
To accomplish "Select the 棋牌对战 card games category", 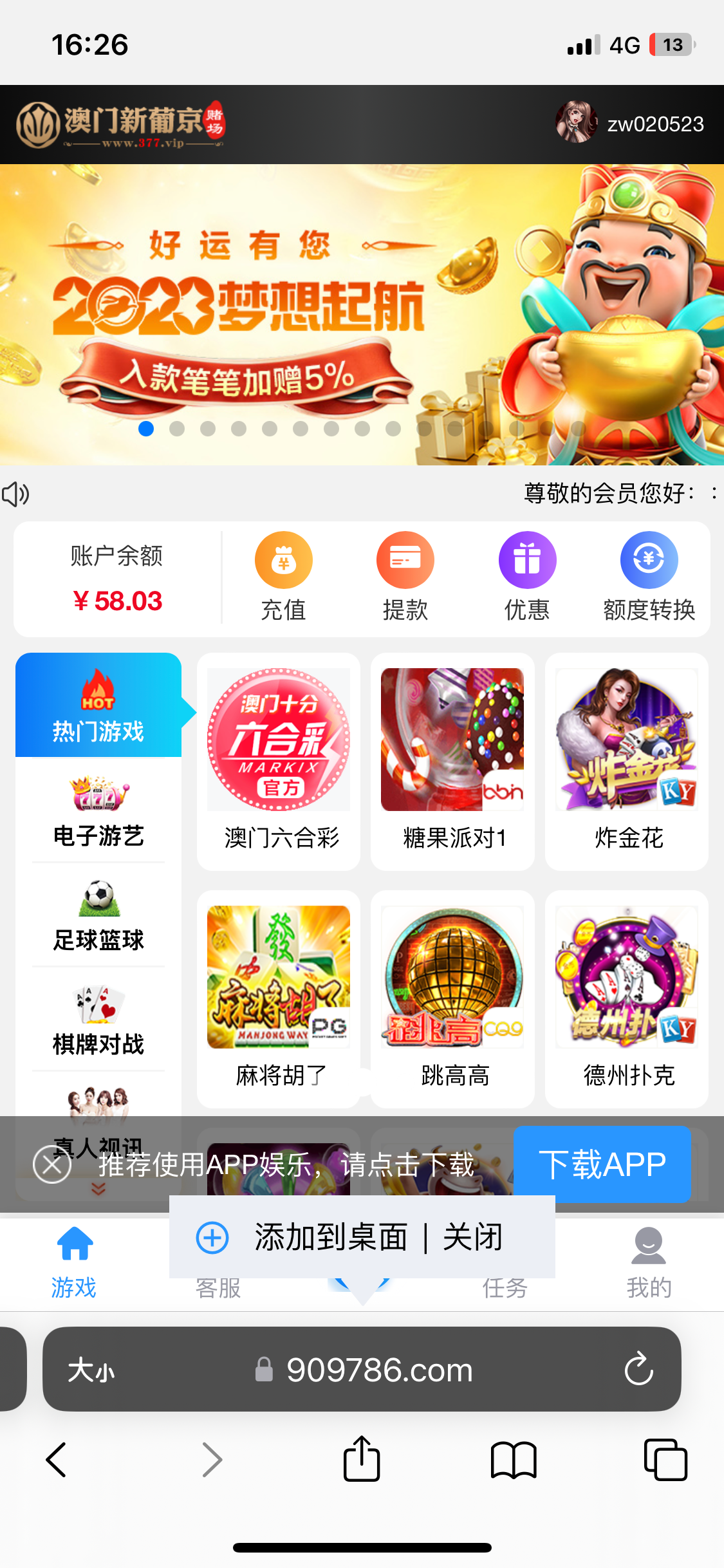I will 98,1020.
